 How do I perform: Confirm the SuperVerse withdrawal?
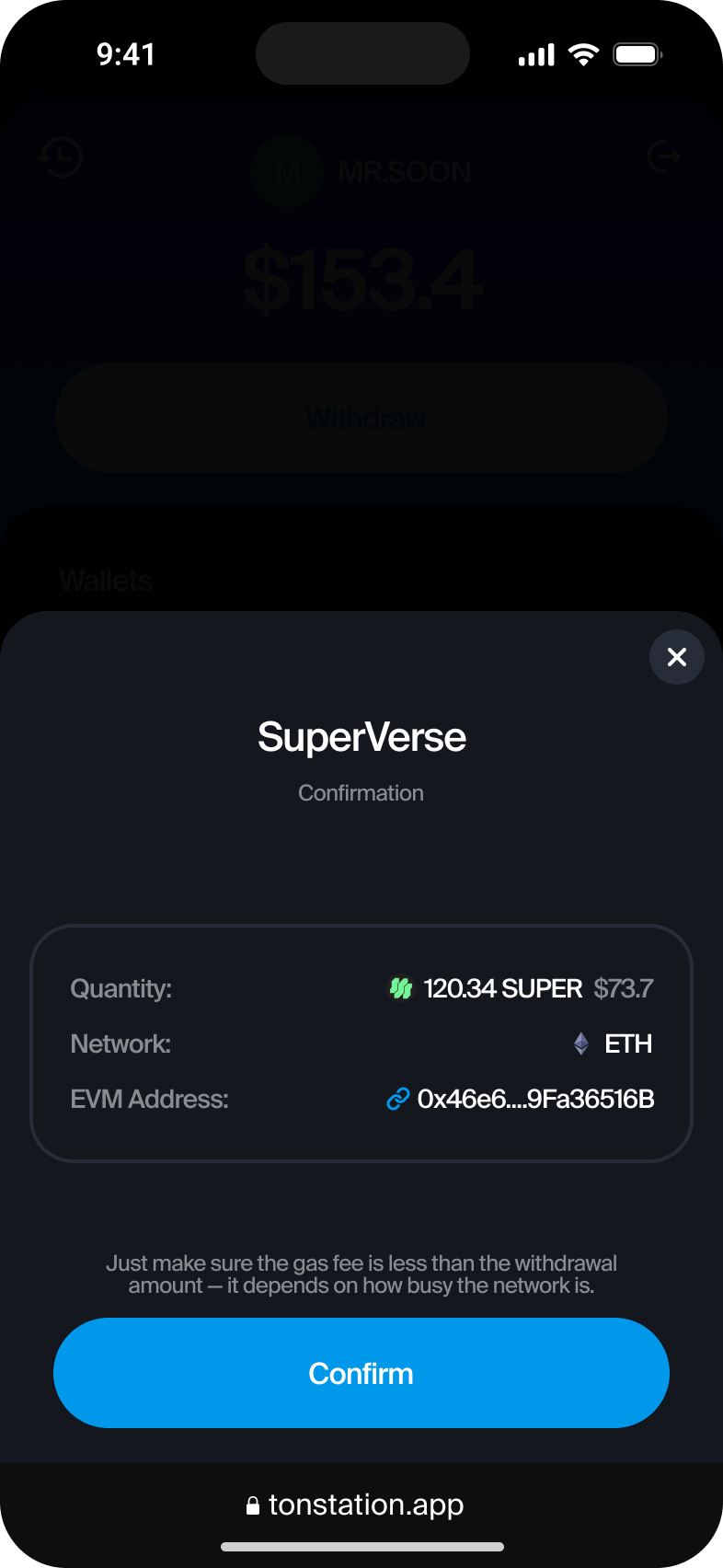tap(361, 1373)
